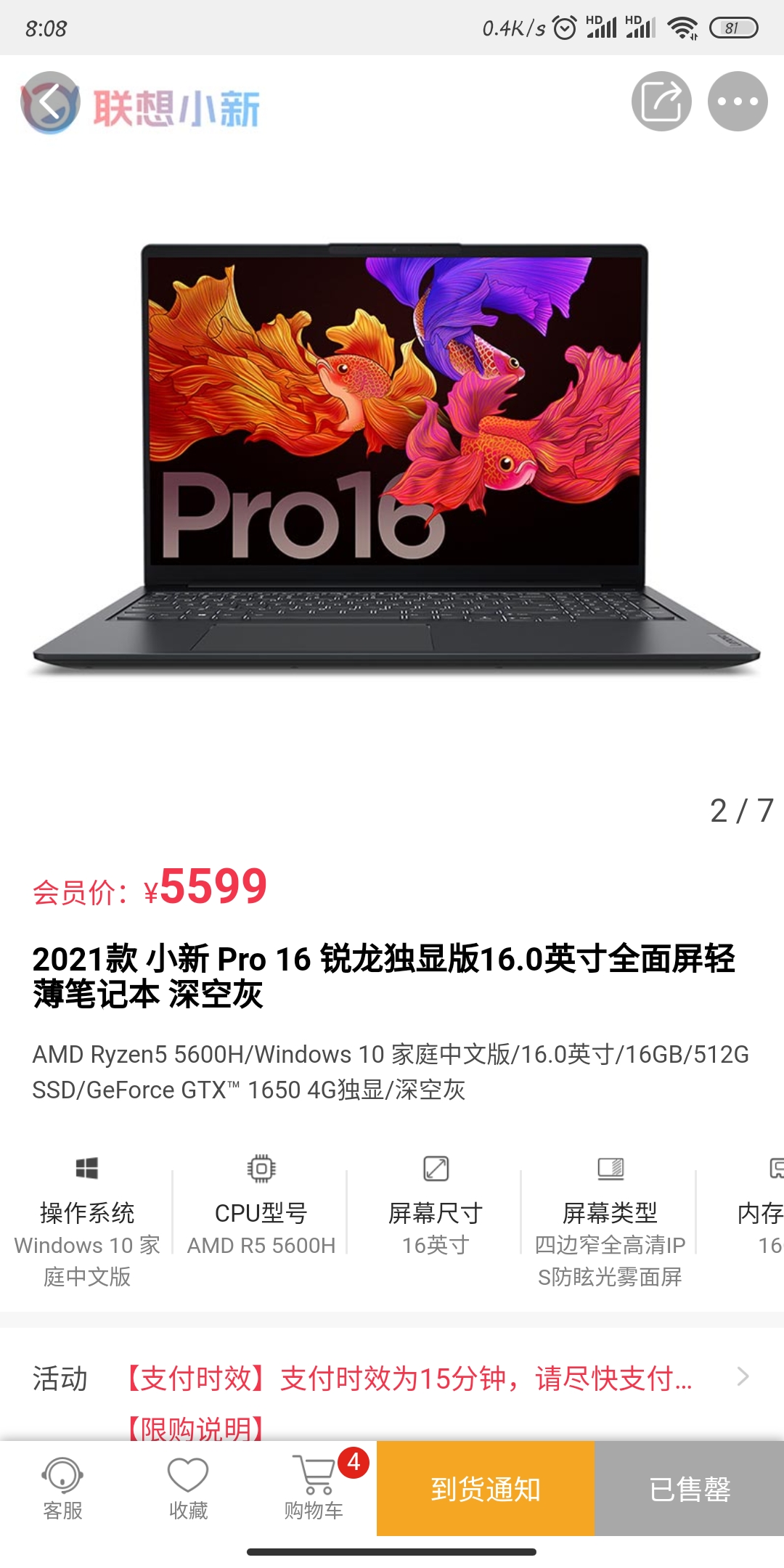
Task: Tap the CPU型号 chip icon
Action: [261, 1168]
